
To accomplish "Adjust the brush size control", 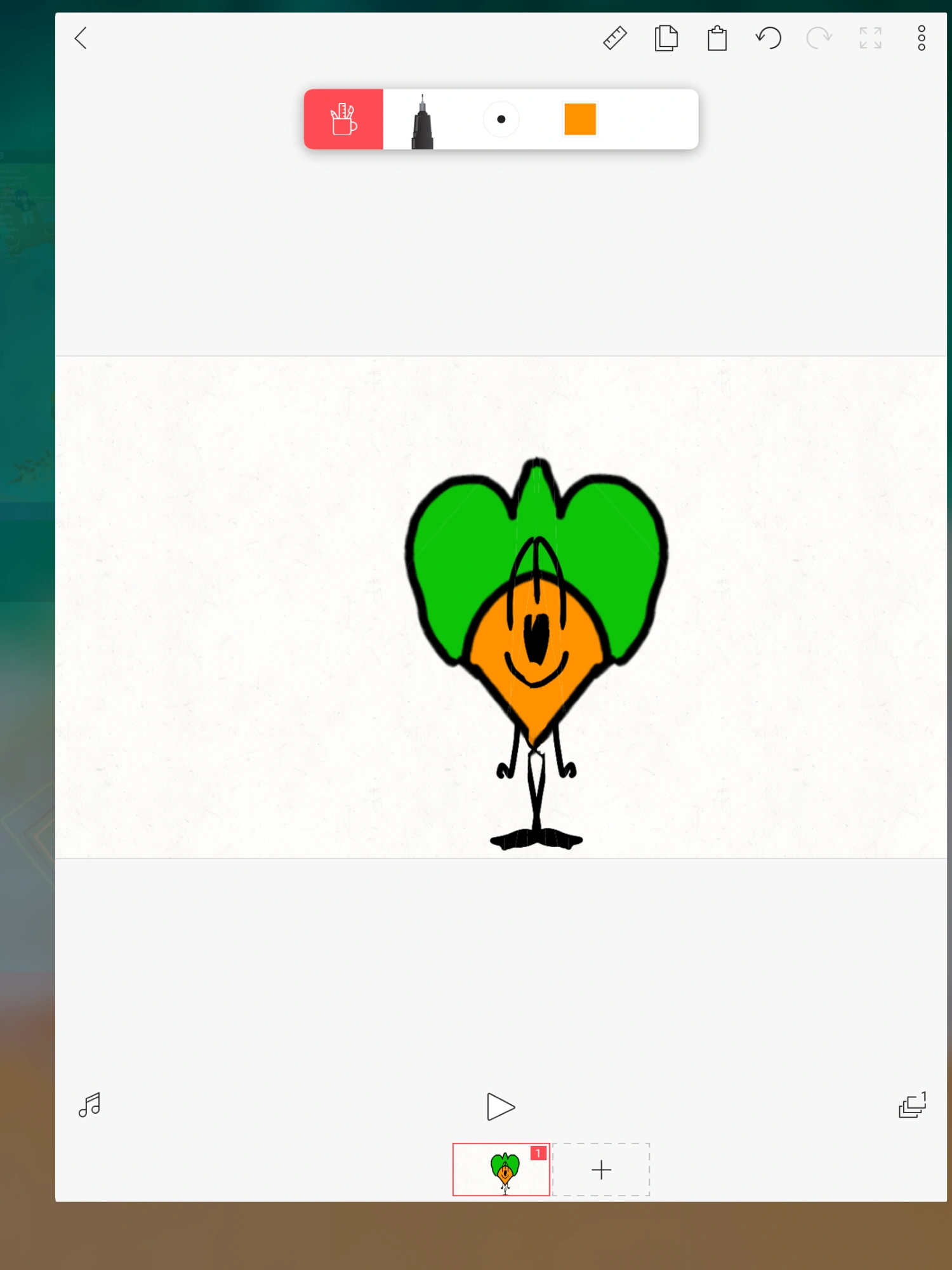I will pos(501,119).
